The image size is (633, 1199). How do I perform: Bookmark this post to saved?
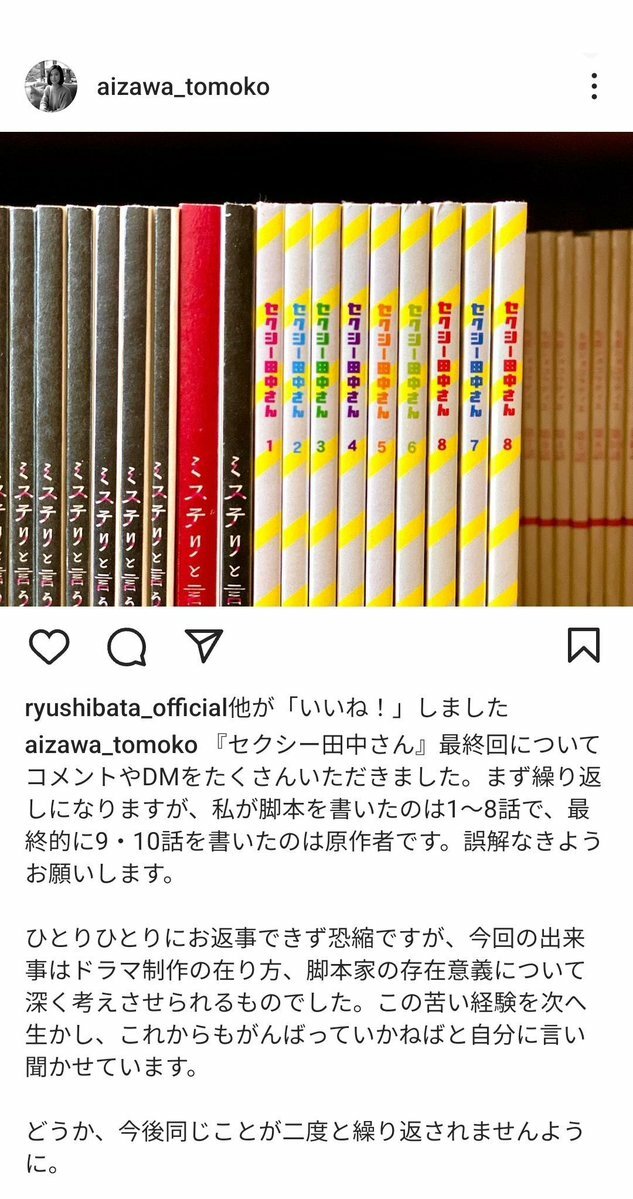click(x=583, y=645)
